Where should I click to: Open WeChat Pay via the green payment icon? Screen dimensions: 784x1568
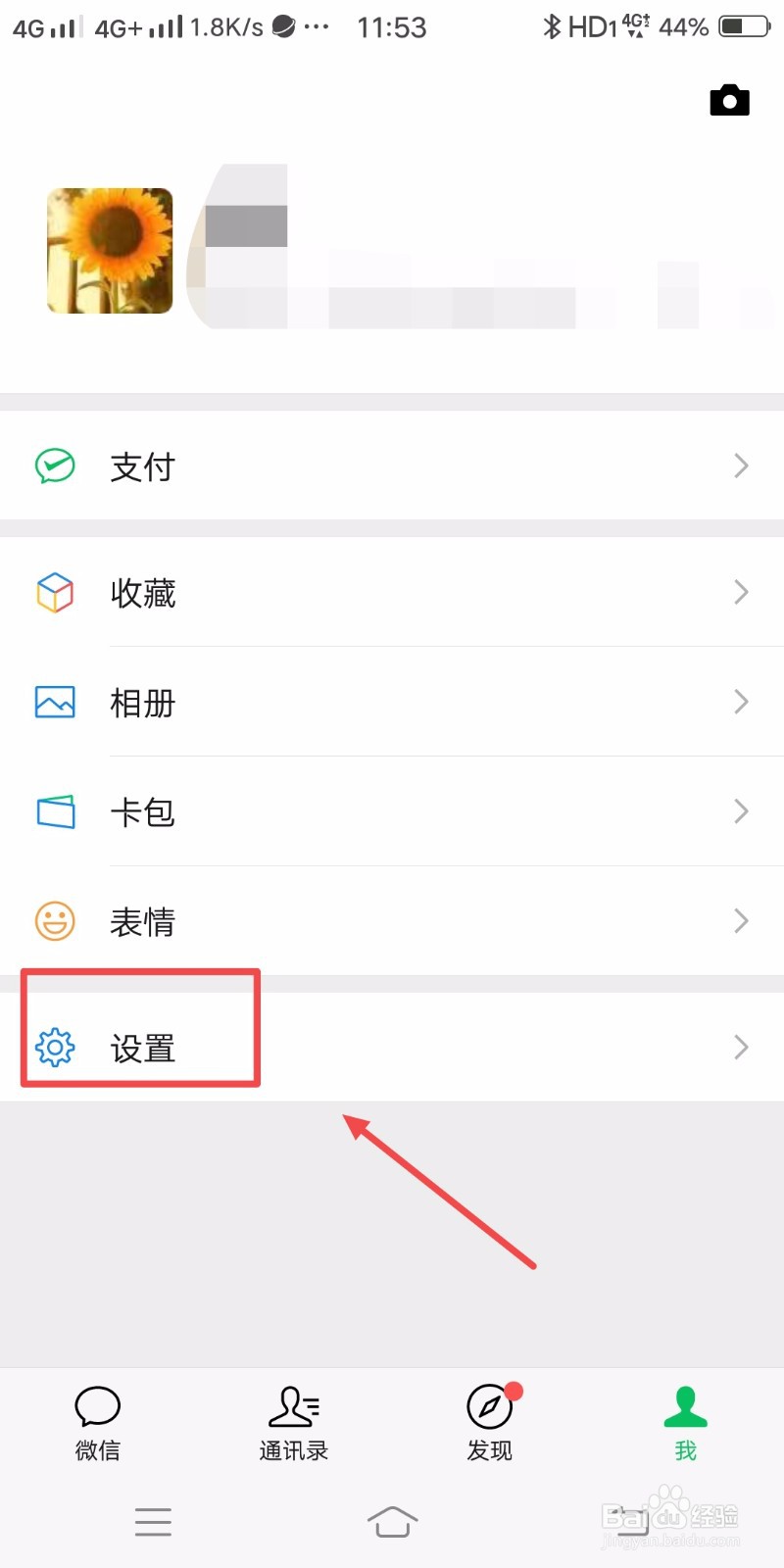(55, 466)
